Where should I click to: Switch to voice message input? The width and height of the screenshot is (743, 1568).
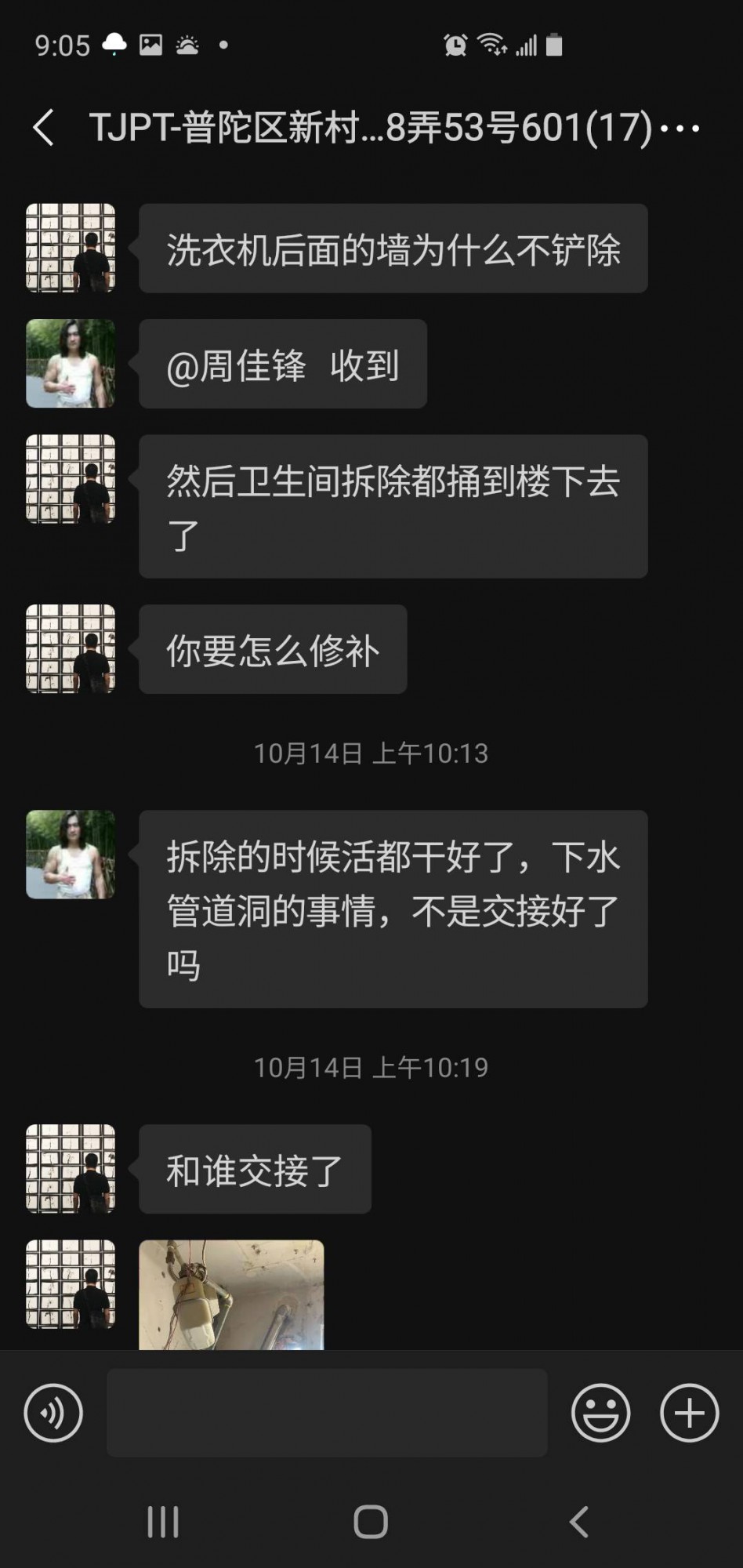click(53, 1413)
